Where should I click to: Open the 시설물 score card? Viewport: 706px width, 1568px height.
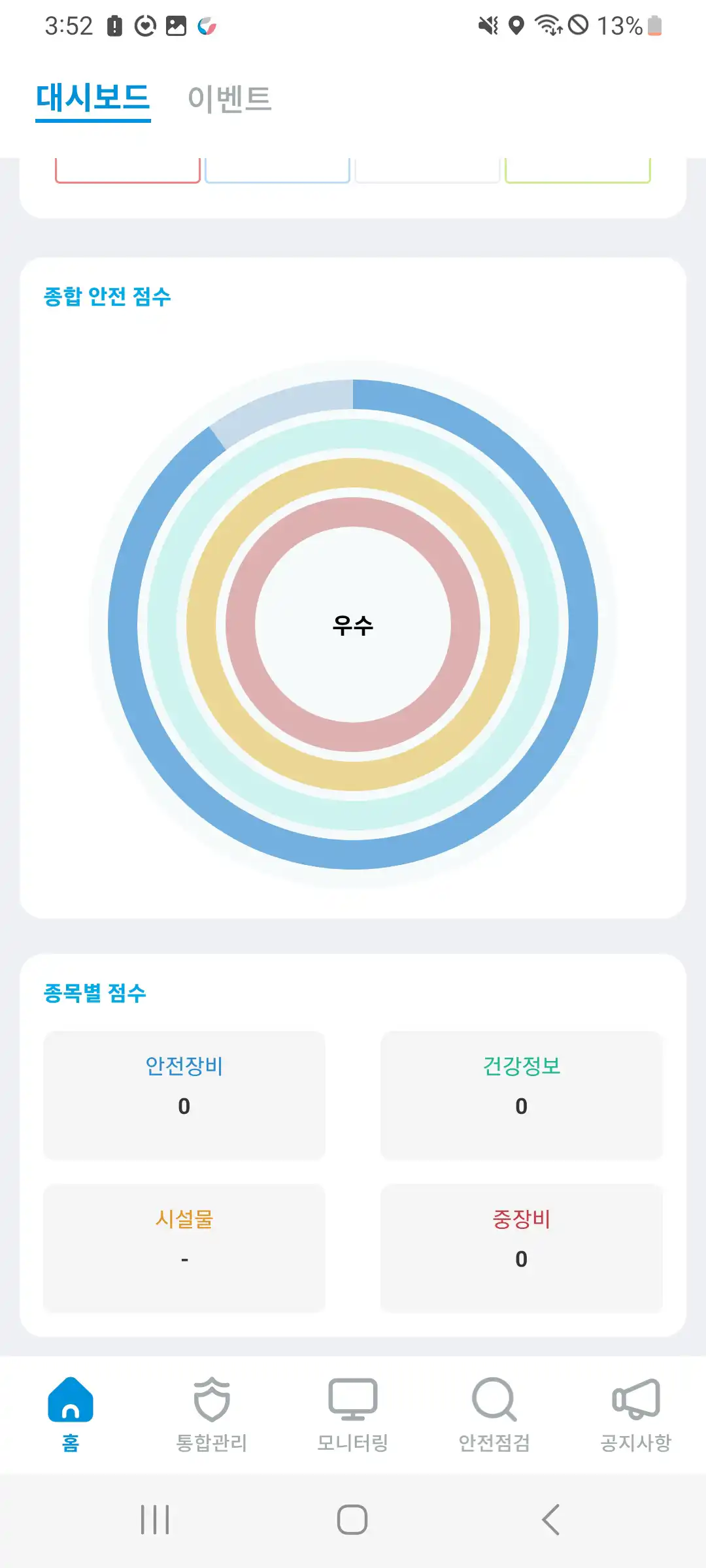pyautogui.click(x=184, y=1248)
